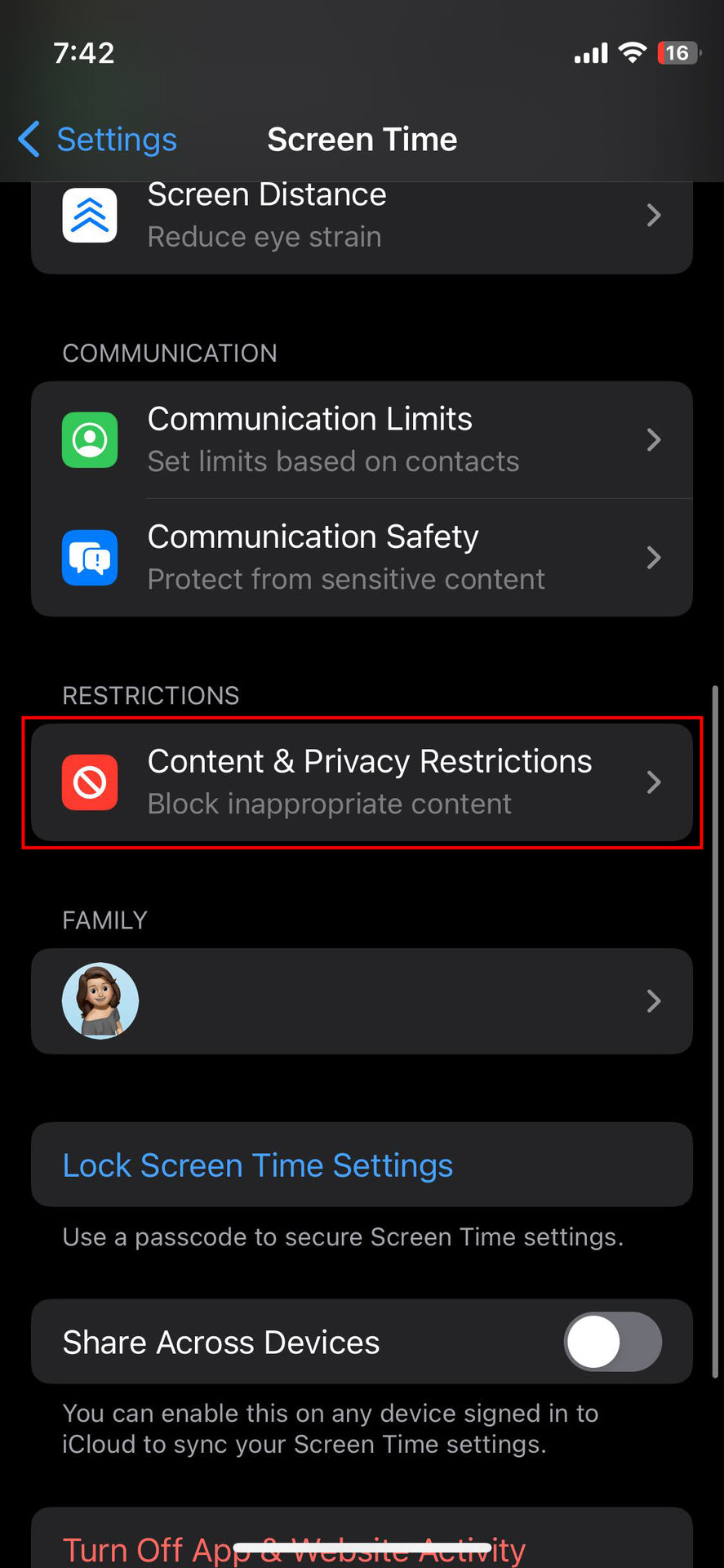Go back to Settings
The image size is (724, 1568).
(98, 140)
